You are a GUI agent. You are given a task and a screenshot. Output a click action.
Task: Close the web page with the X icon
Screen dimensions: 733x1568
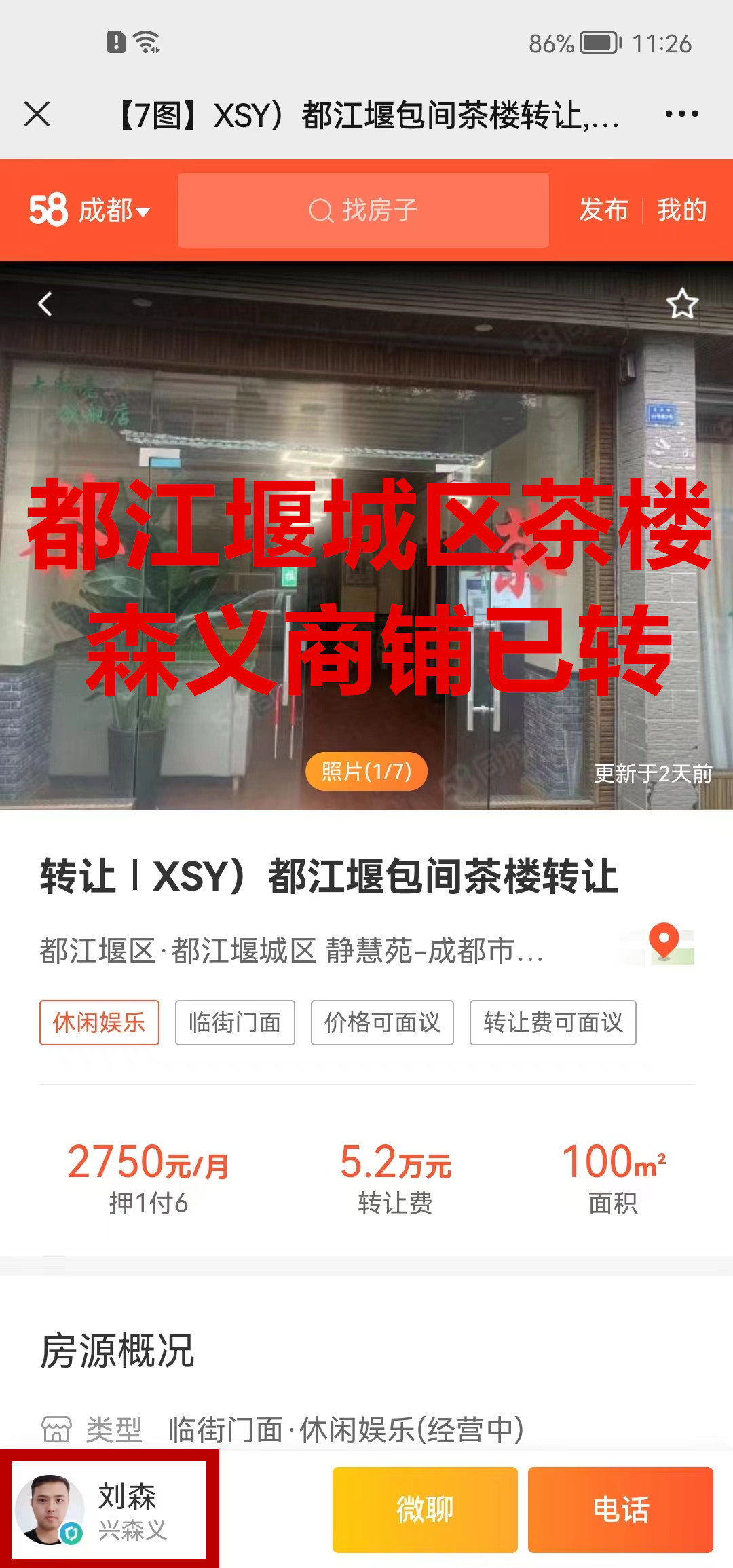pos(37,114)
